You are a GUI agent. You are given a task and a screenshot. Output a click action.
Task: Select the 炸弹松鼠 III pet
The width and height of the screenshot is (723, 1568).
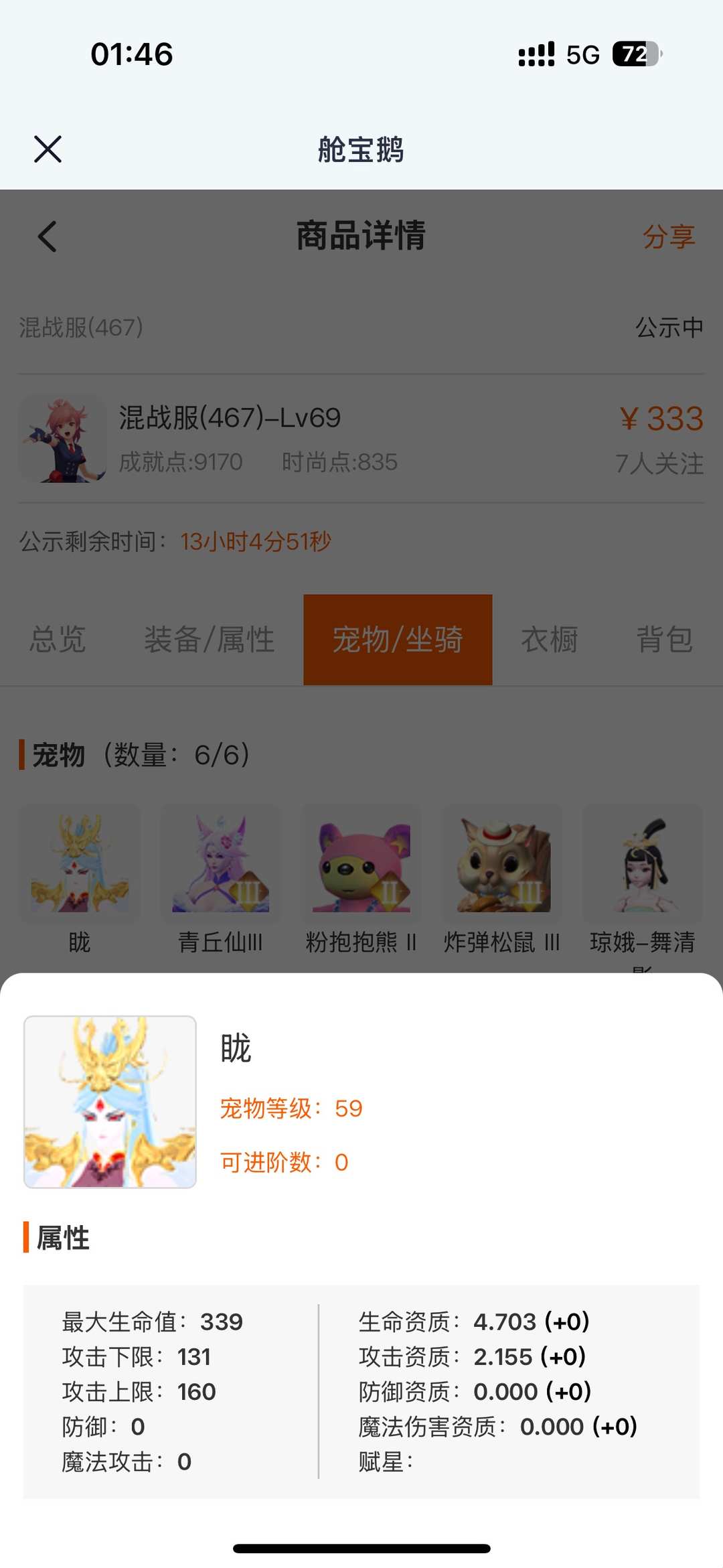503,865
